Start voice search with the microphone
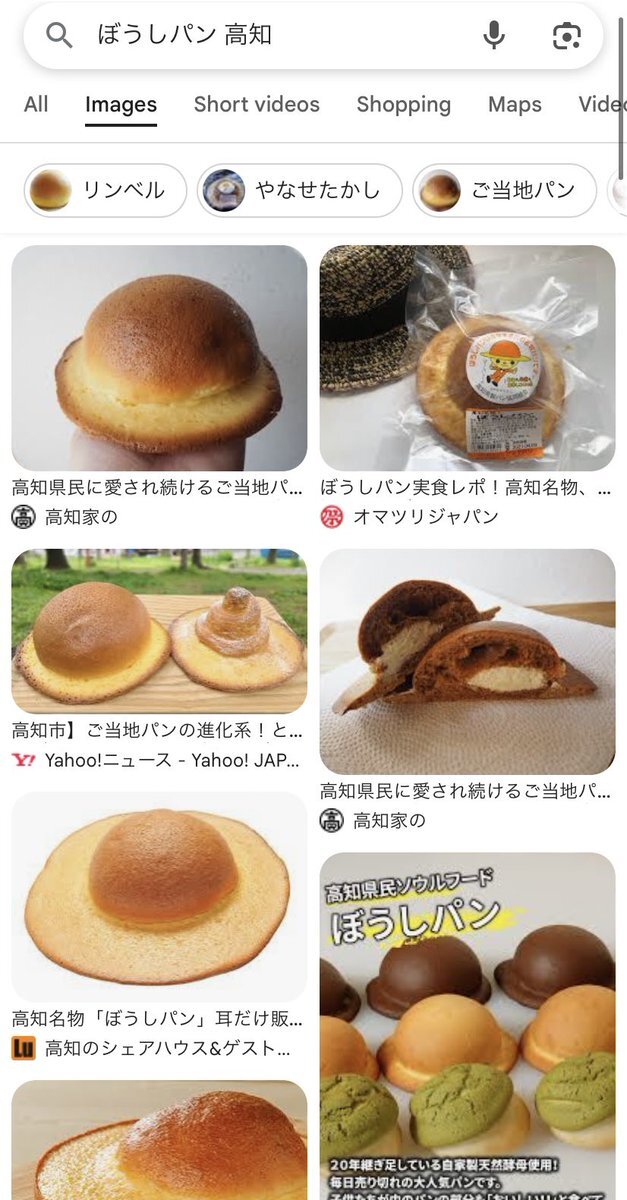Viewport: 627px width, 1200px height. (494, 36)
